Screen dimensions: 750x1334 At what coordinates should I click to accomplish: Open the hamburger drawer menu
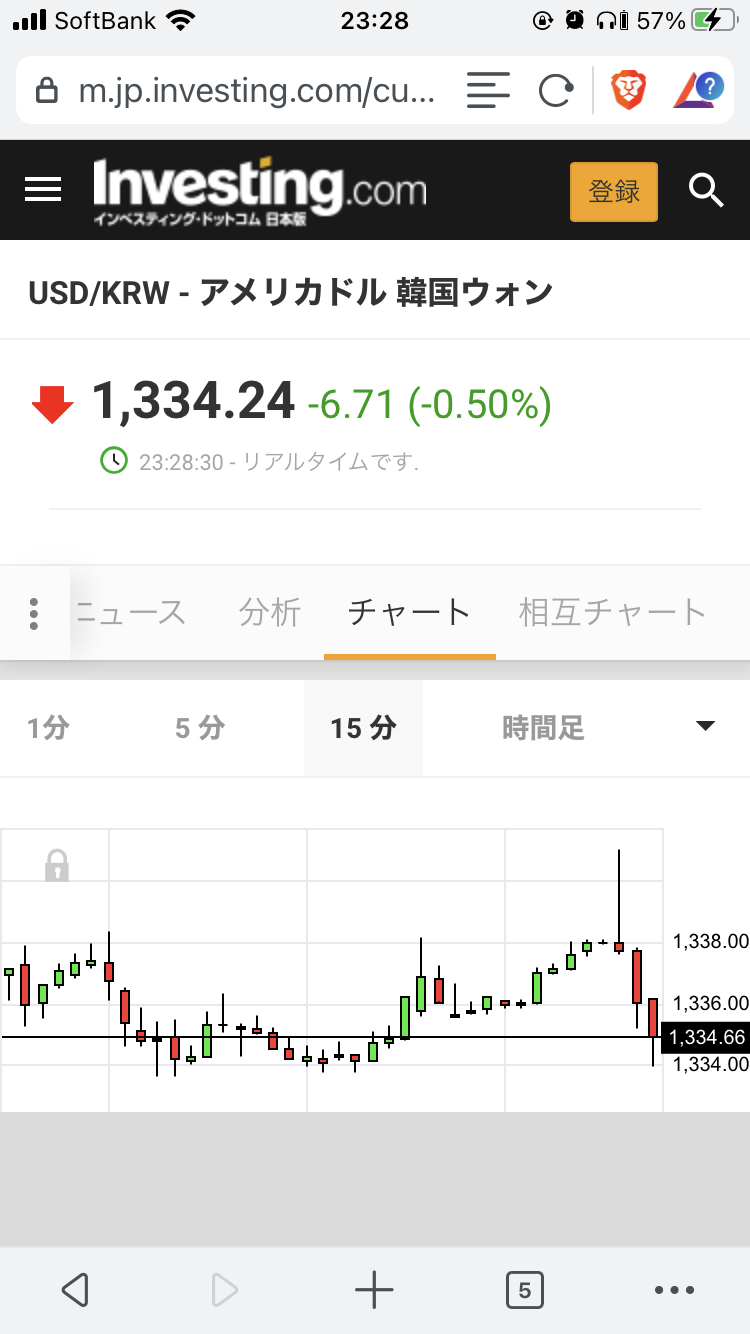pos(43,190)
